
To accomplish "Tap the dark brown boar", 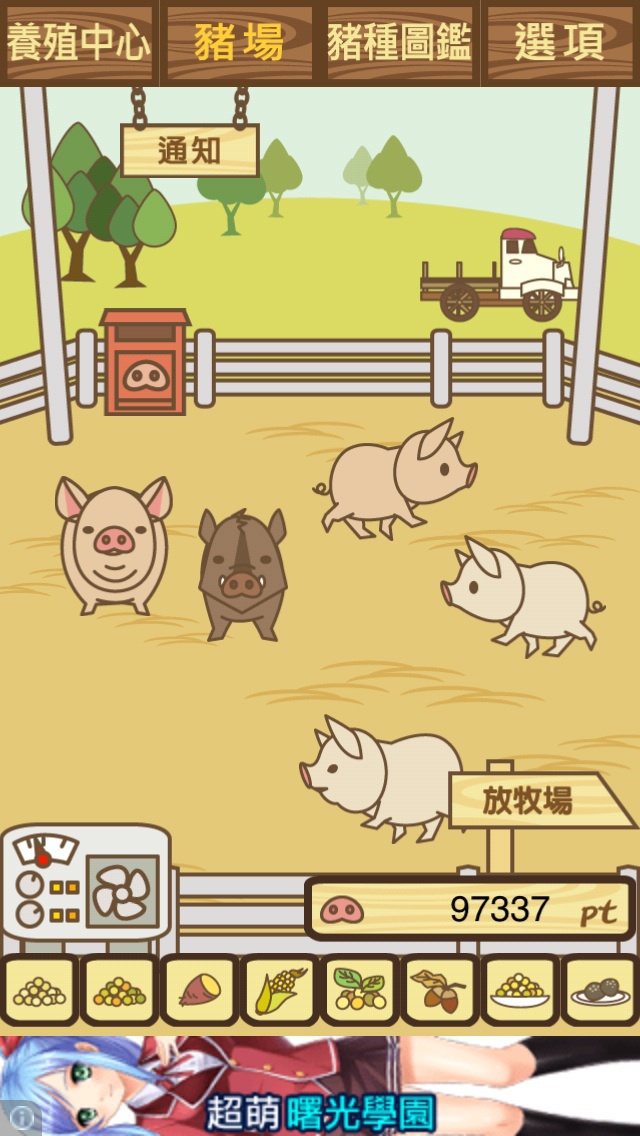I will tap(242, 574).
